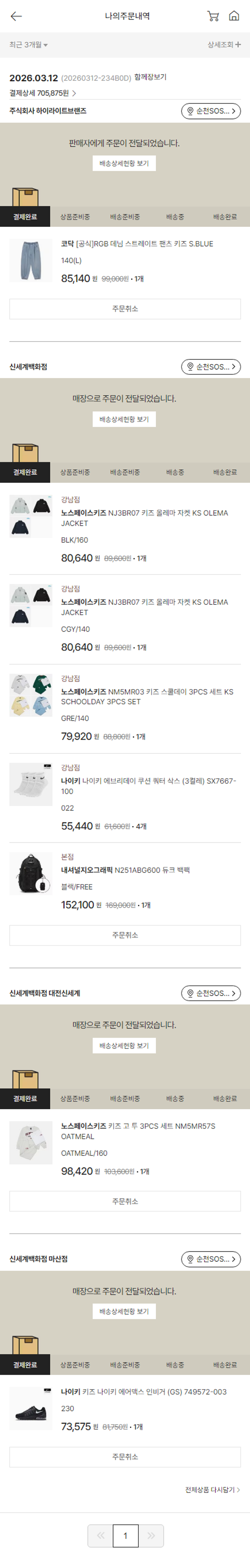Screen dimensions: 250x1568
Task: Open 나이키 에어맥스 인비거 product
Action: tap(144, 1391)
